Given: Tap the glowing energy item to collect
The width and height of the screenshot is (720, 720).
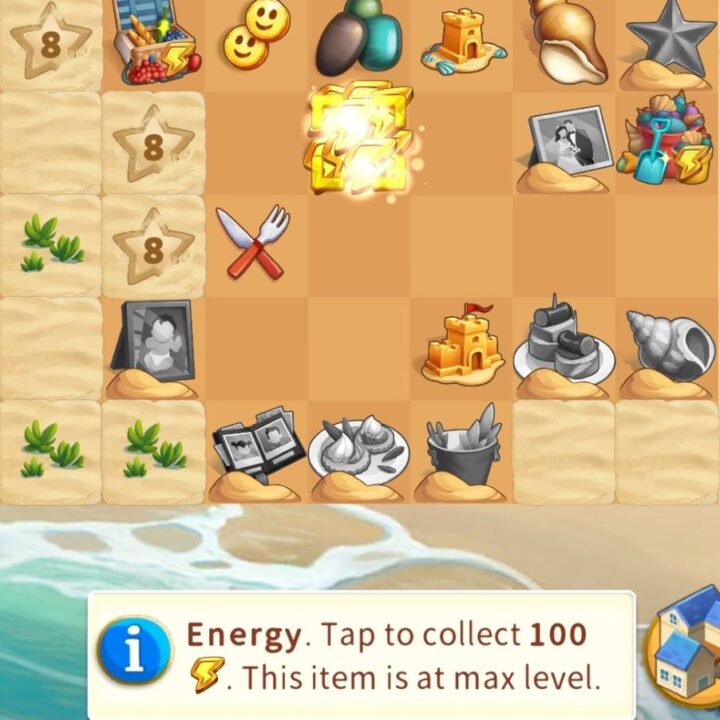Looking at the screenshot, I should 360,141.
